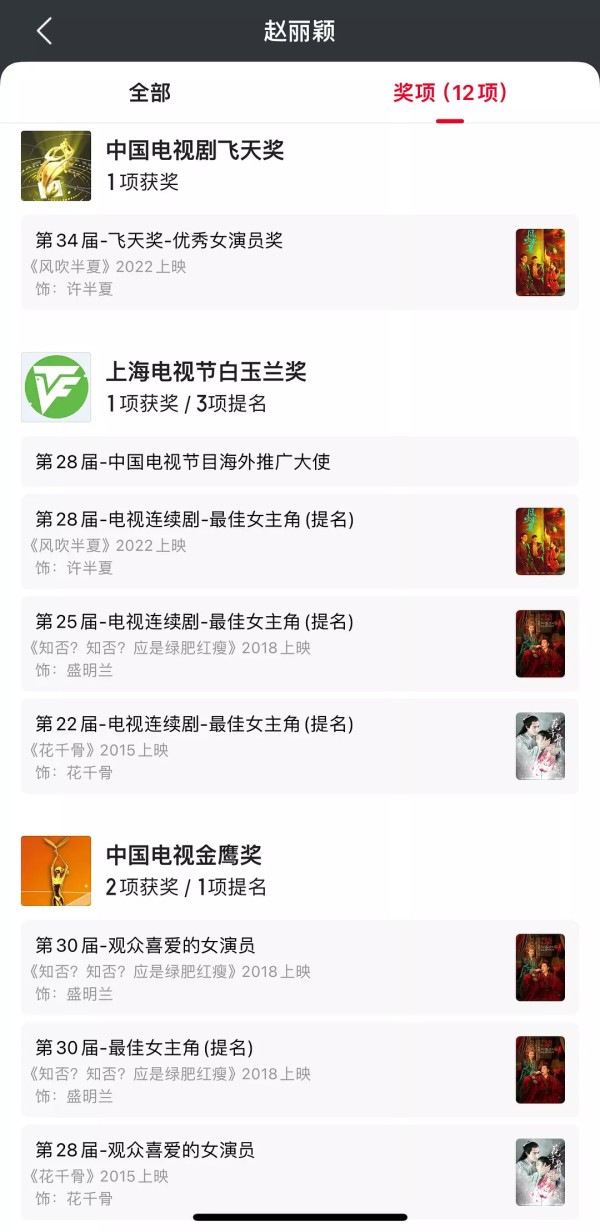
Task: Select the 奖项 (12项) tab
Action: click(450, 93)
